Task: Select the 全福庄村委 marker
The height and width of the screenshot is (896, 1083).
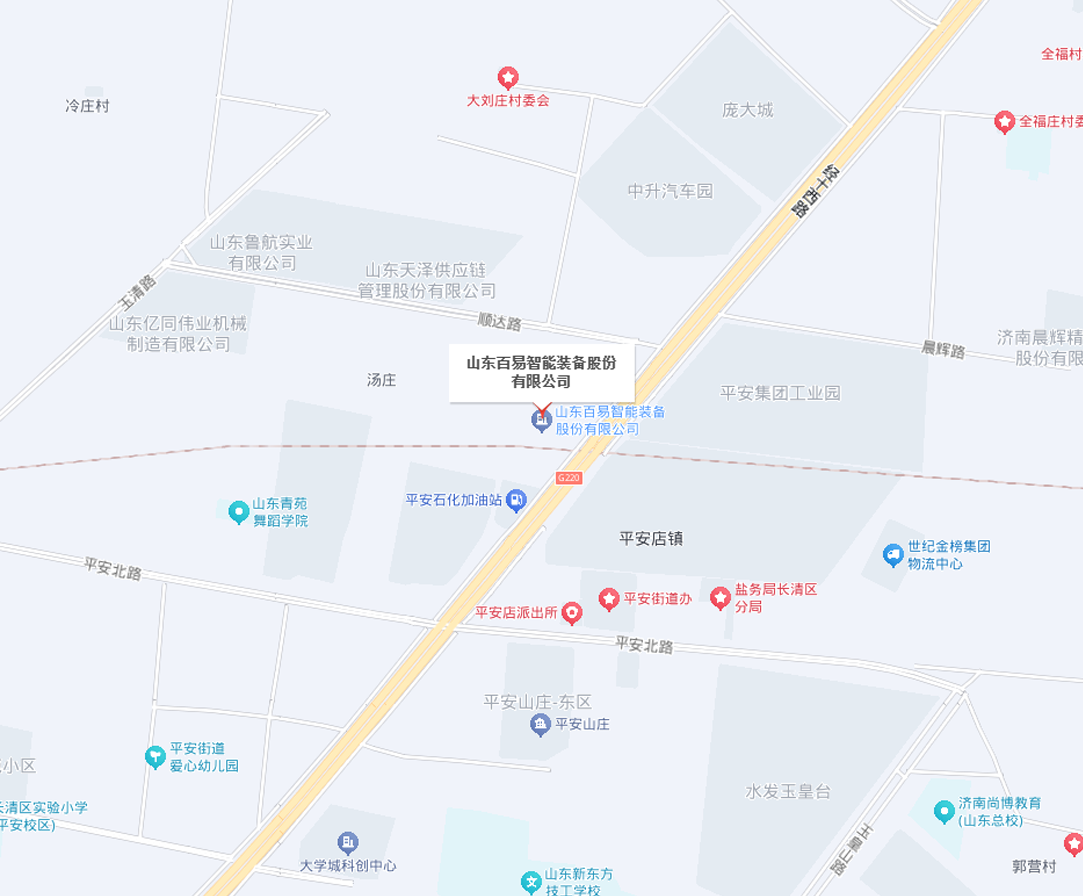Action: coord(1005,122)
